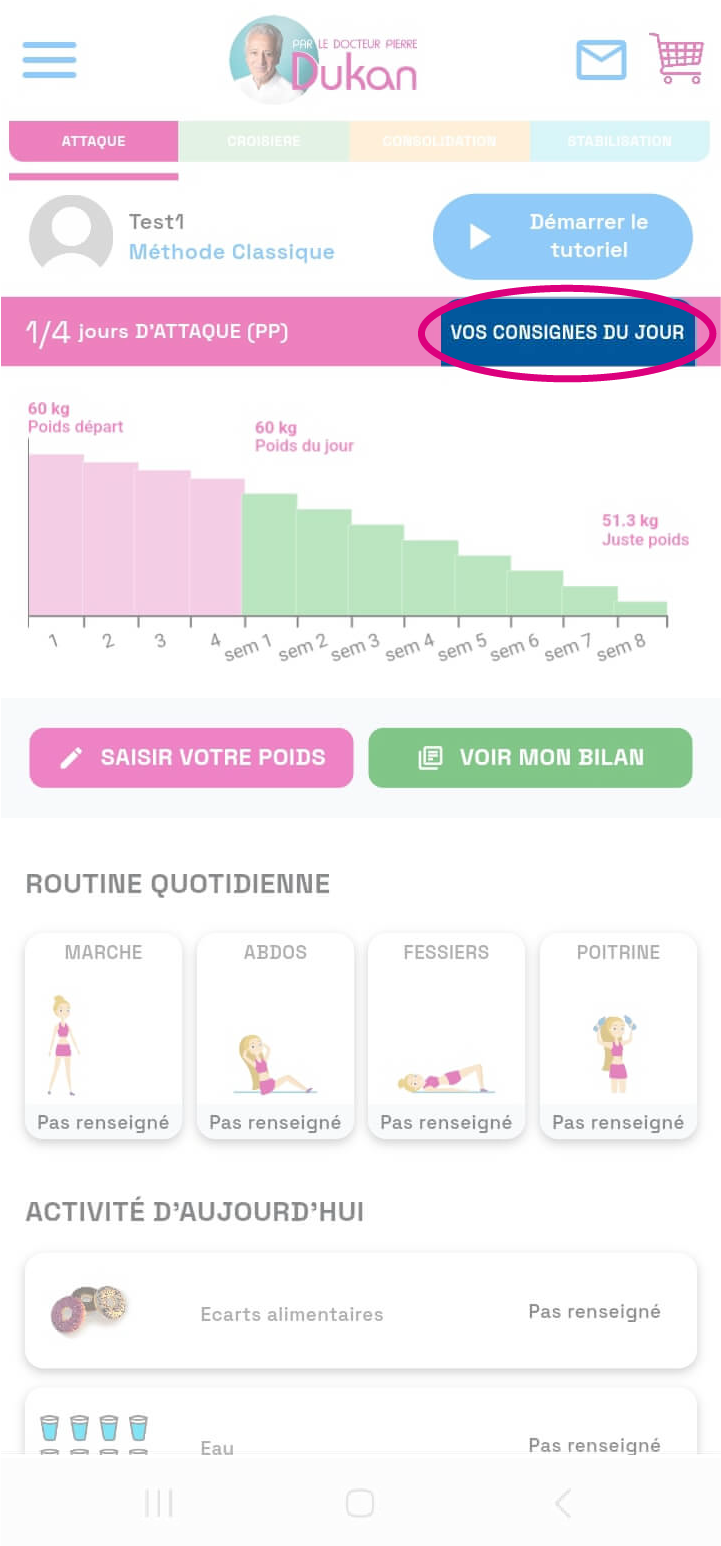721x1546 pixels.
Task: Open Vos consignes du jour
Action: tap(567, 332)
